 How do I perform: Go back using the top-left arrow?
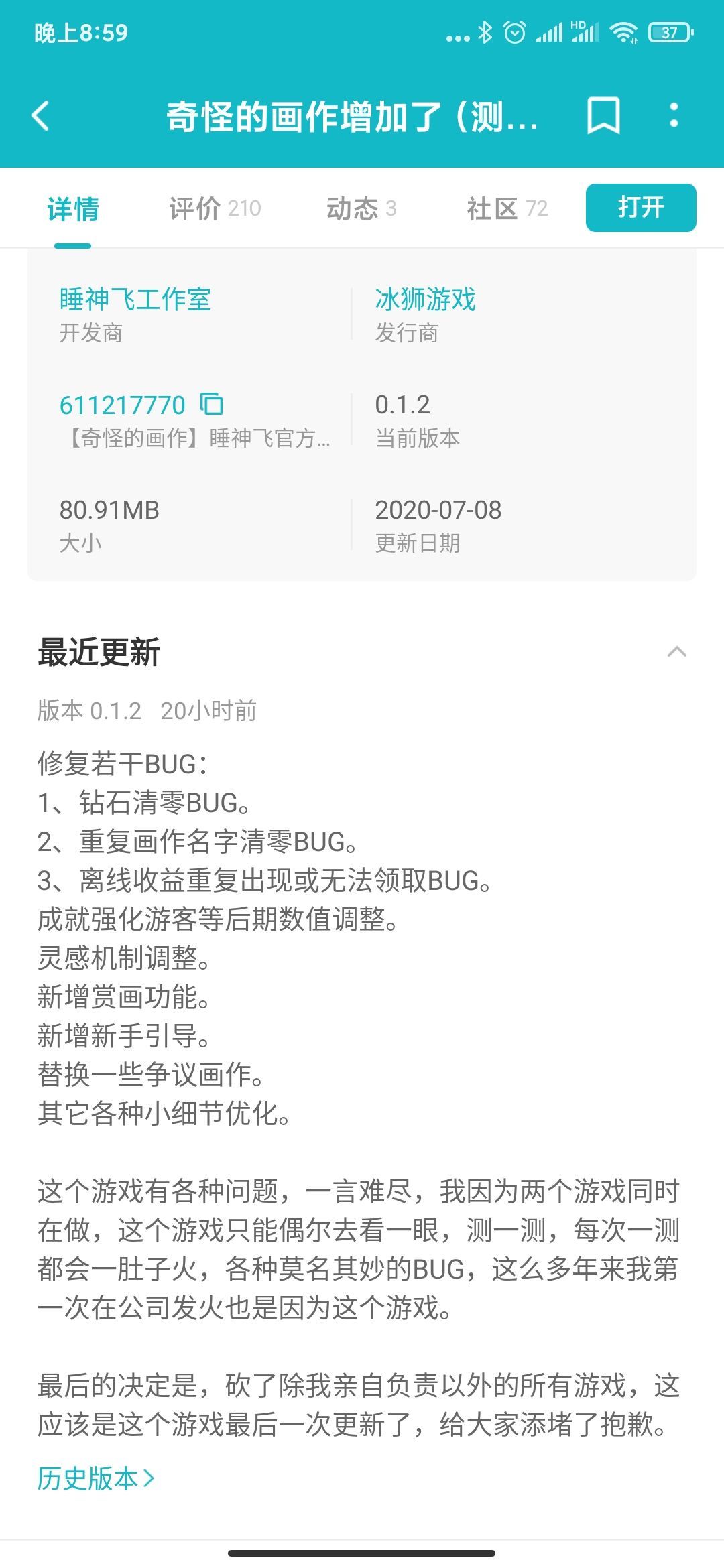[x=40, y=115]
